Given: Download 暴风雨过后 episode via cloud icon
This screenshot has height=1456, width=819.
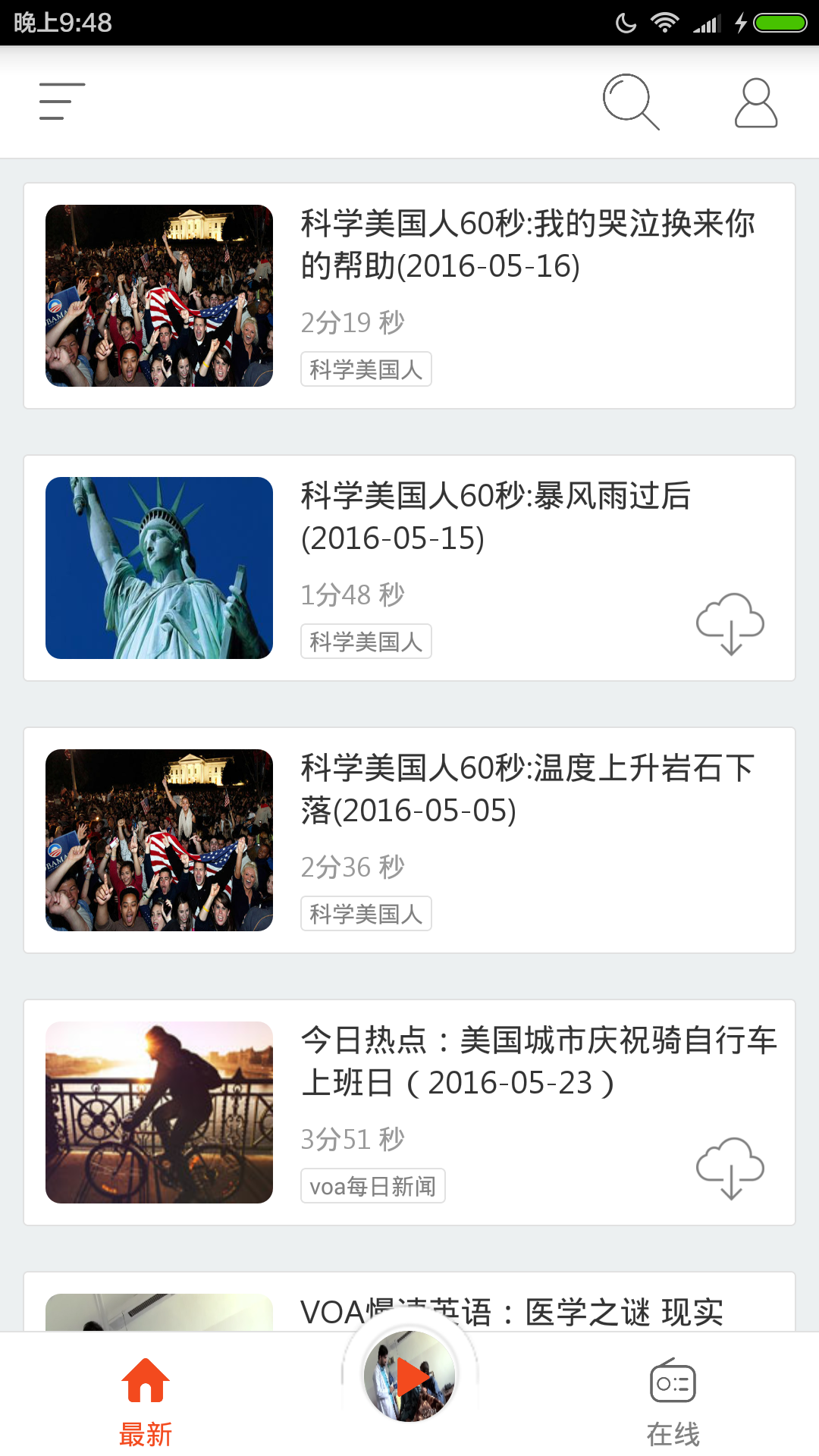Looking at the screenshot, I should [730, 623].
